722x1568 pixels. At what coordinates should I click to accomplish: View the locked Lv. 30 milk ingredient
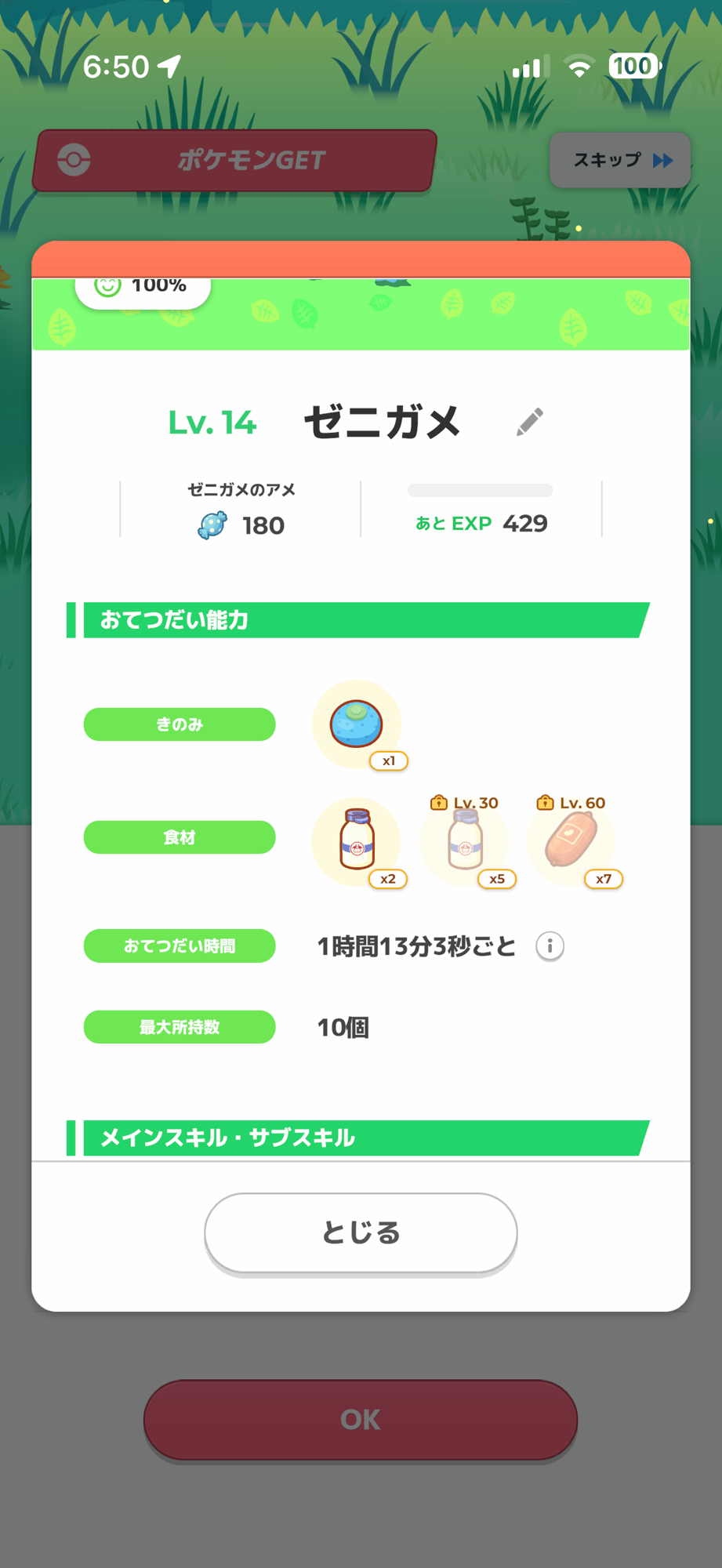coord(465,840)
